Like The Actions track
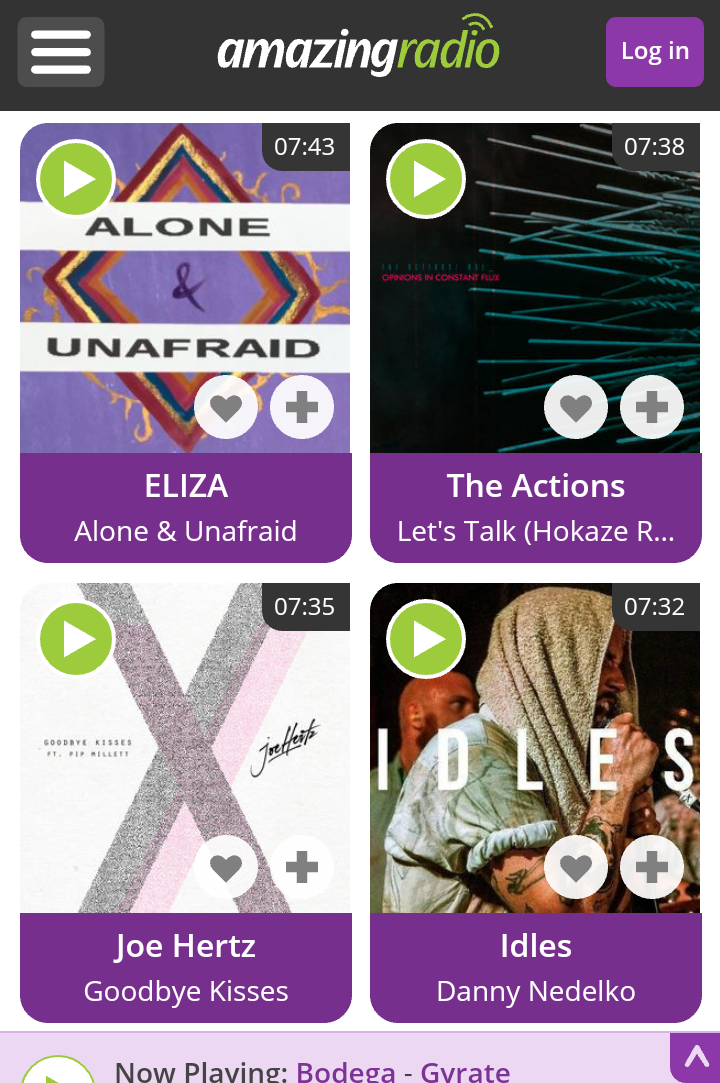The width and height of the screenshot is (720, 1083). tap(576, 407)
